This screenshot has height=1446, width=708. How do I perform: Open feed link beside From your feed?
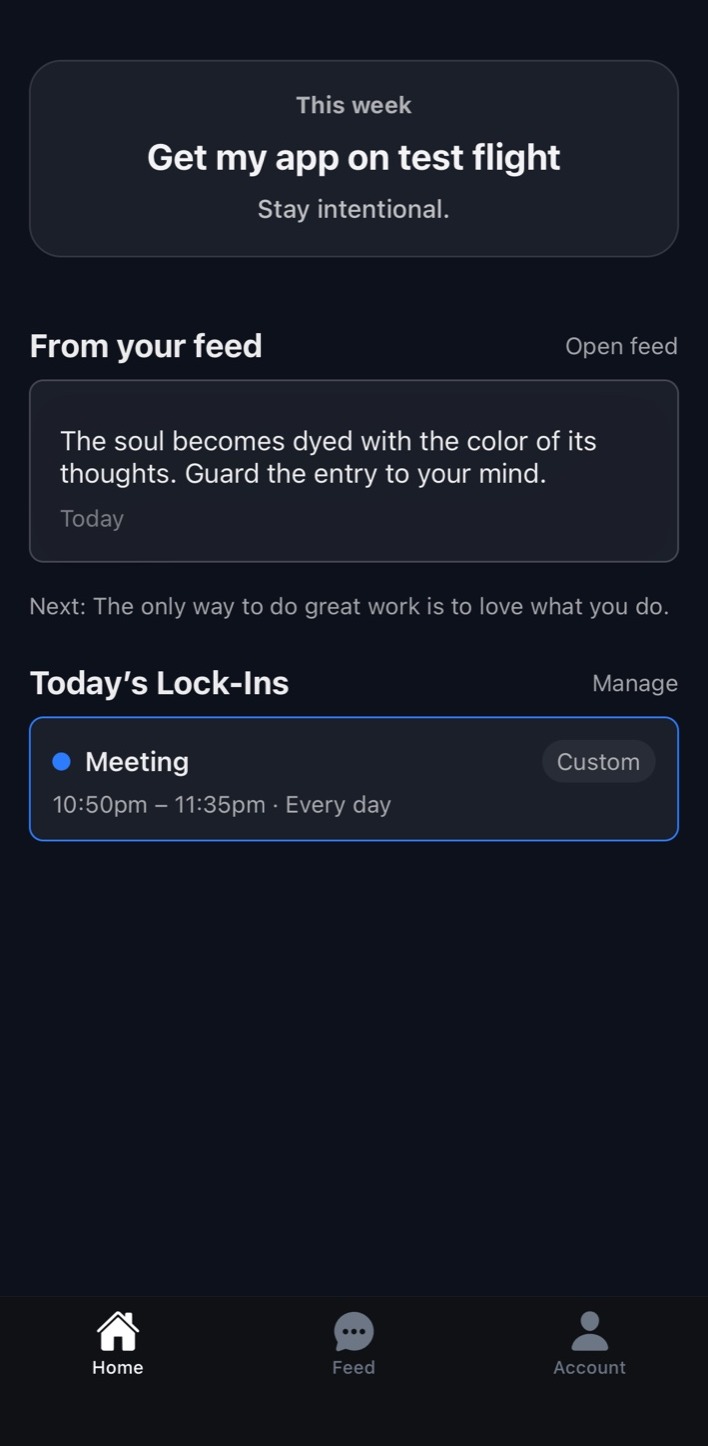[x=620, y=346]
